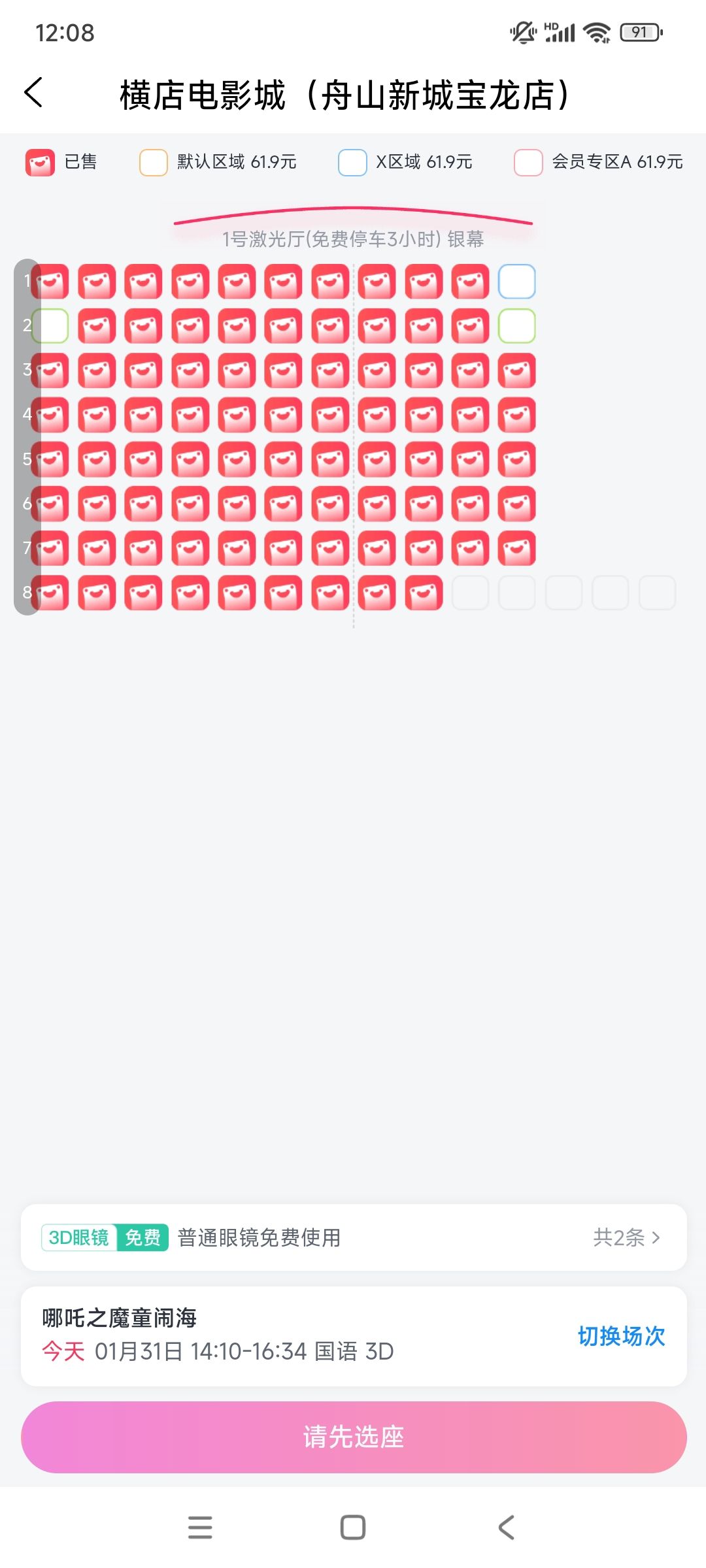
Task: Select the first free seat in row 2
Action: coord(50,326)
